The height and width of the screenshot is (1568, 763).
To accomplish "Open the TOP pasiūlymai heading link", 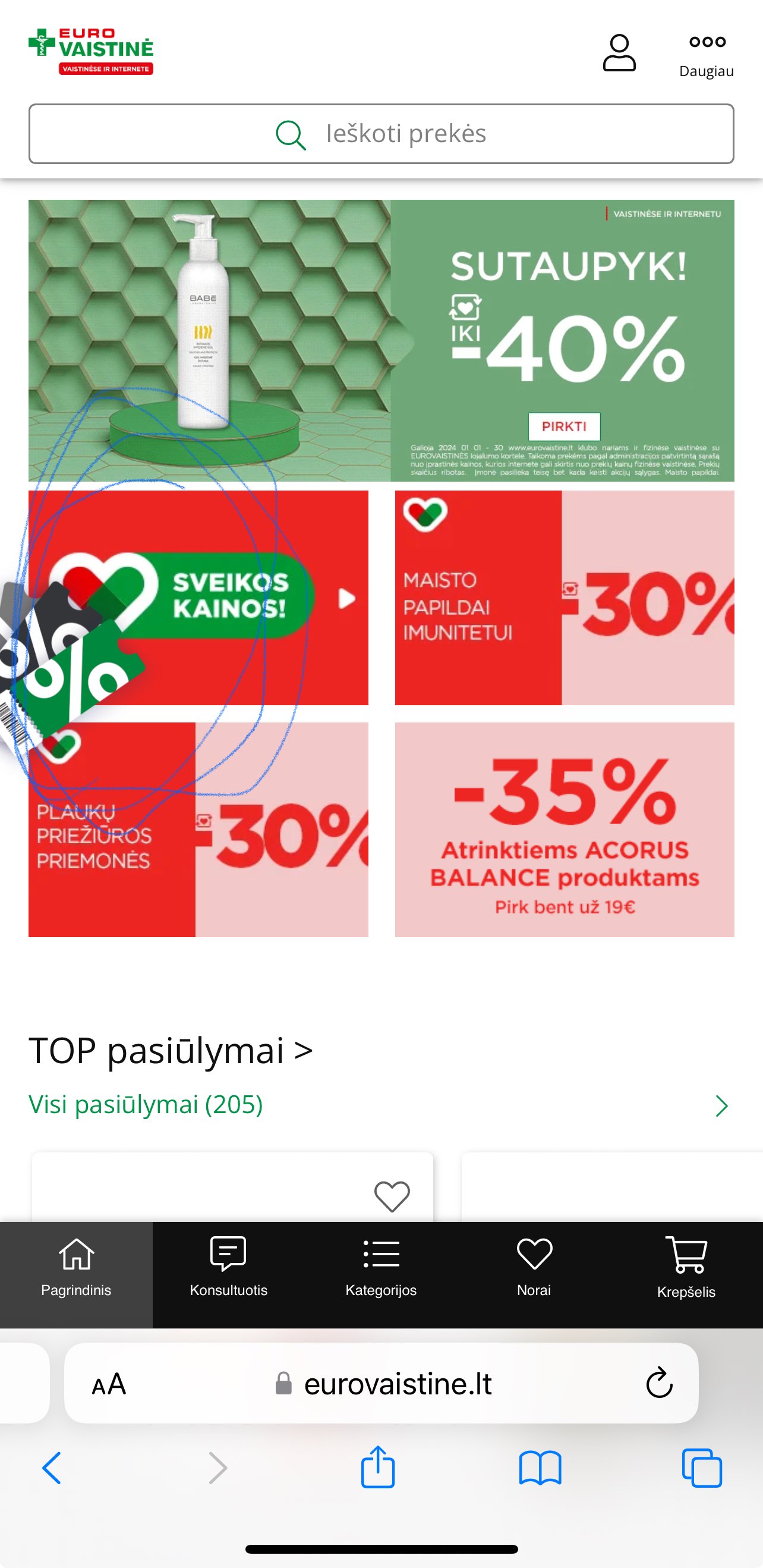I will 171,1051.
